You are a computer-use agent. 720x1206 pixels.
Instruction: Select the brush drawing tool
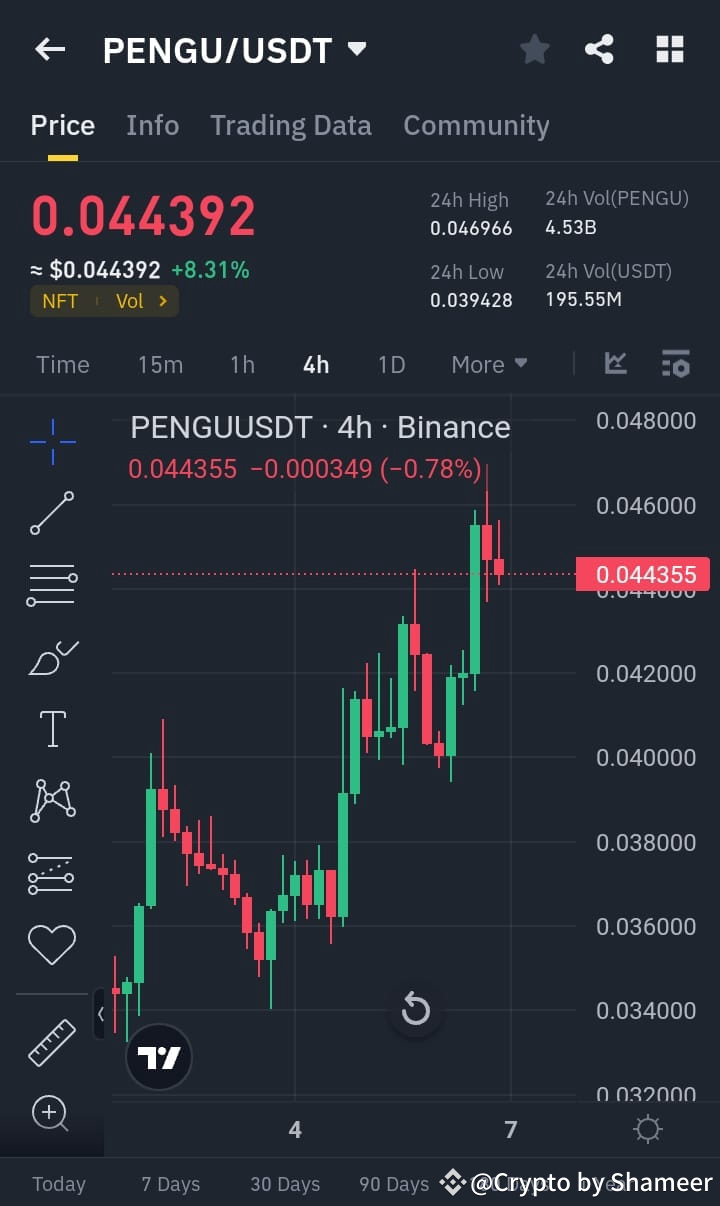(52, 656)
